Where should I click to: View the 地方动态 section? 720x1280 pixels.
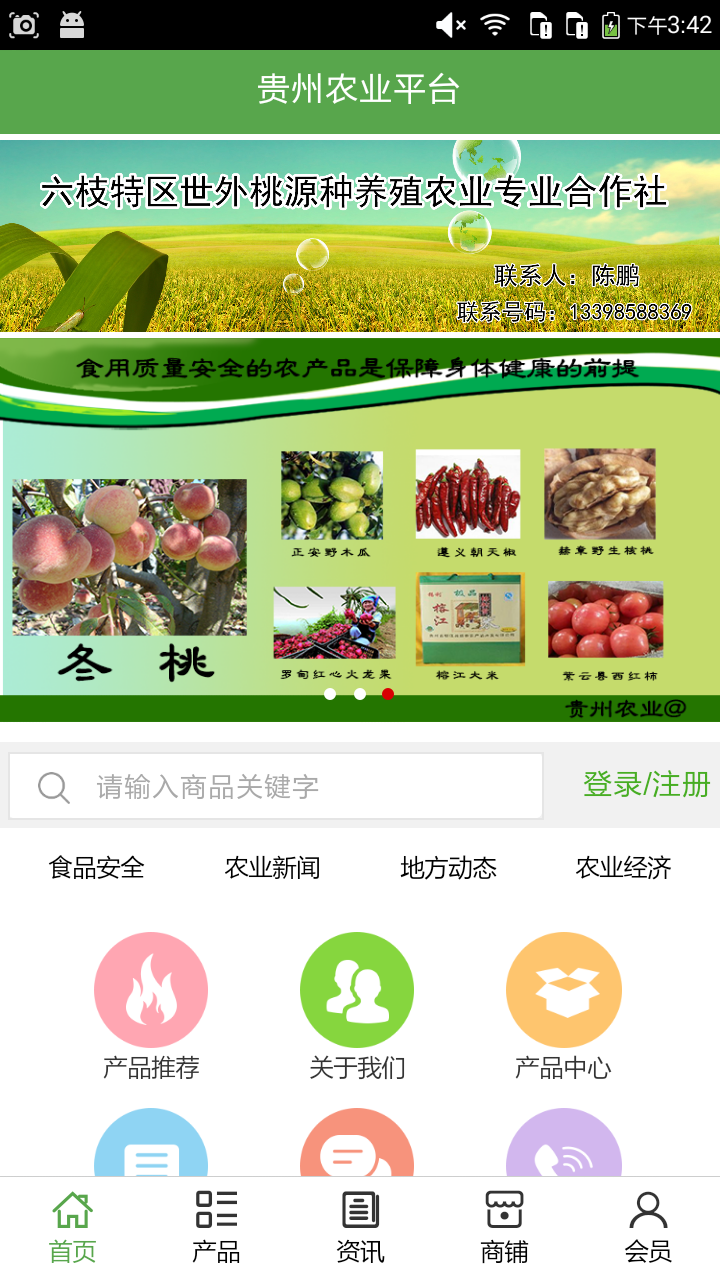pos(448,868)
